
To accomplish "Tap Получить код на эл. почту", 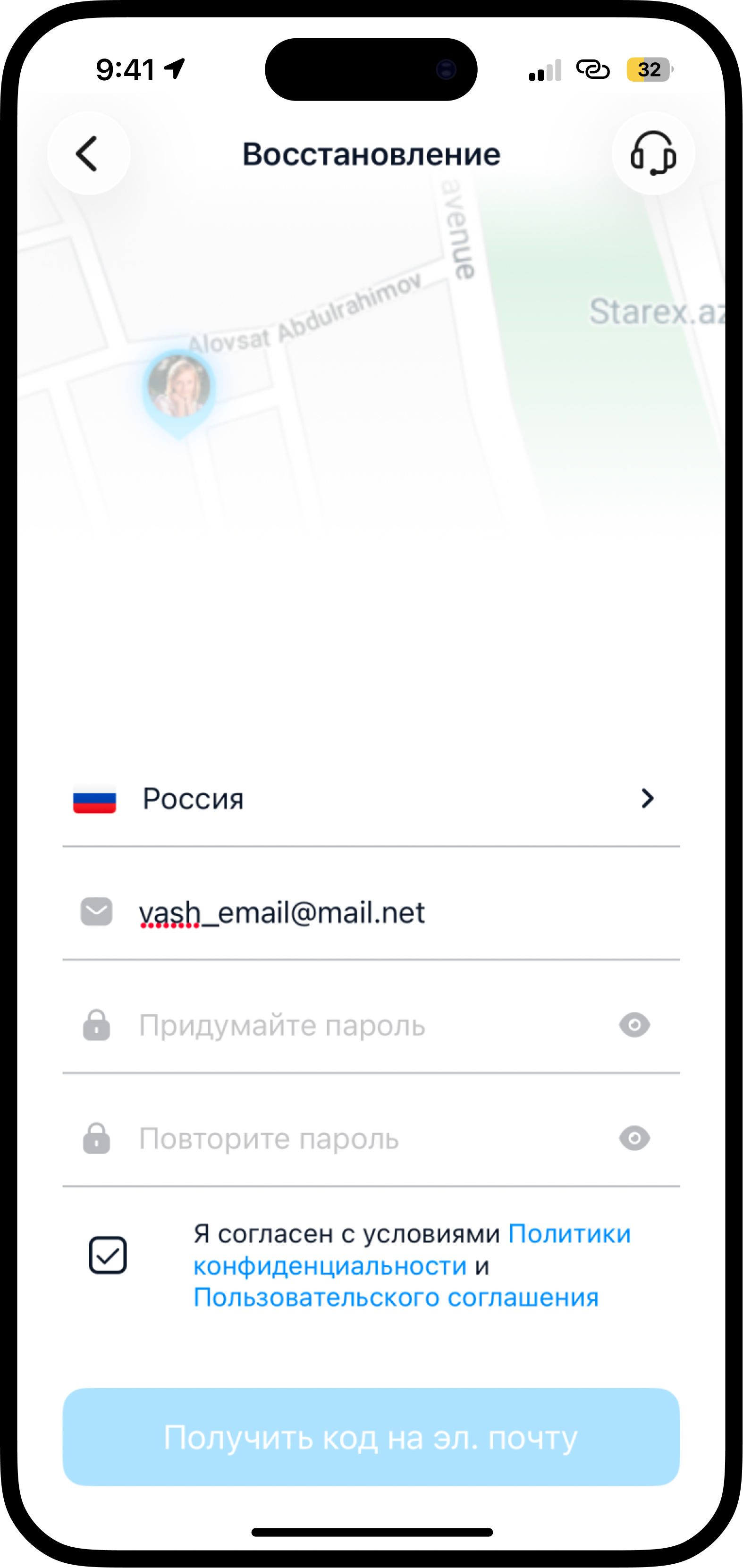I will tap(371, 1436).
